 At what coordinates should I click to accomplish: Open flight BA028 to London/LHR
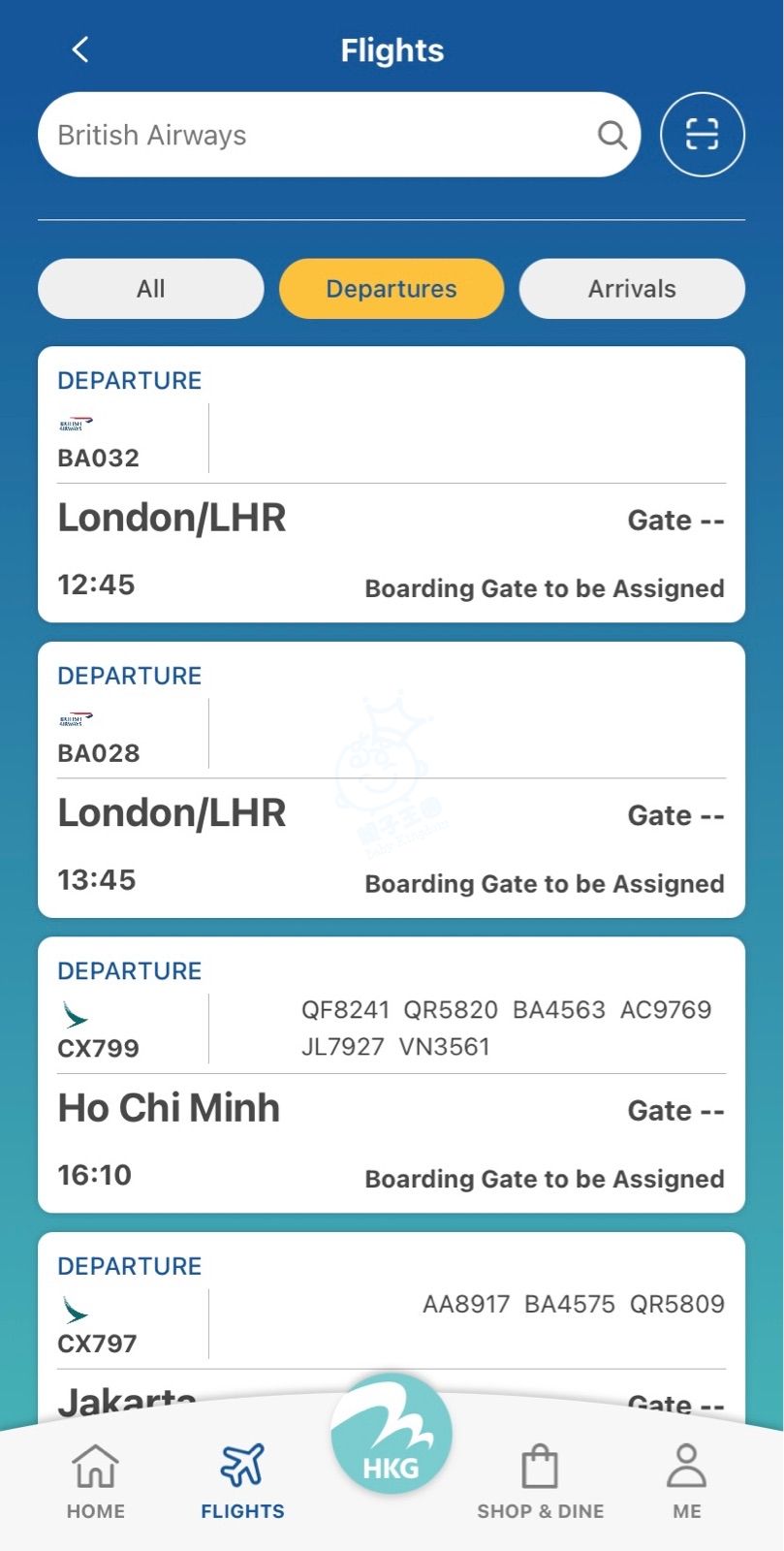pos(392,779)
